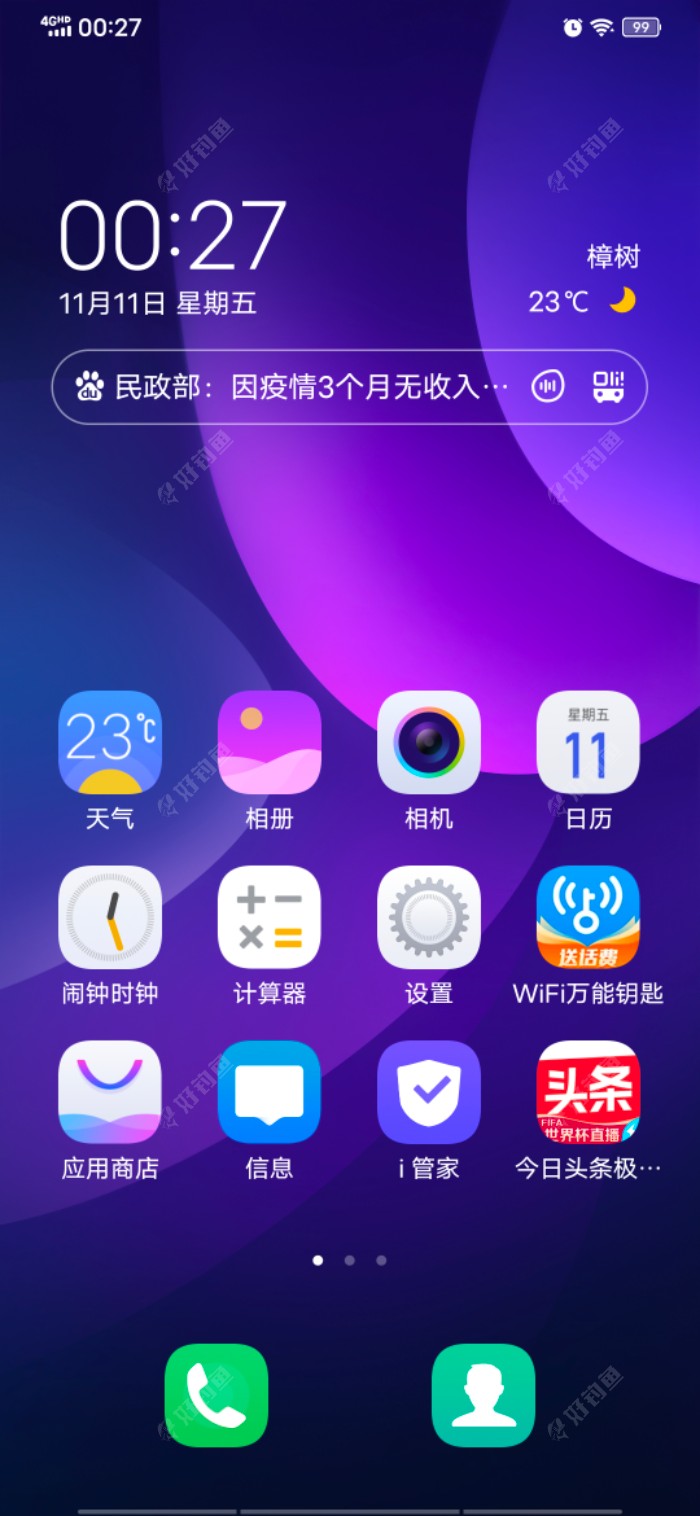Open the contacts app in the dock
This screenshot has width=700, height=1516.
483,1395
